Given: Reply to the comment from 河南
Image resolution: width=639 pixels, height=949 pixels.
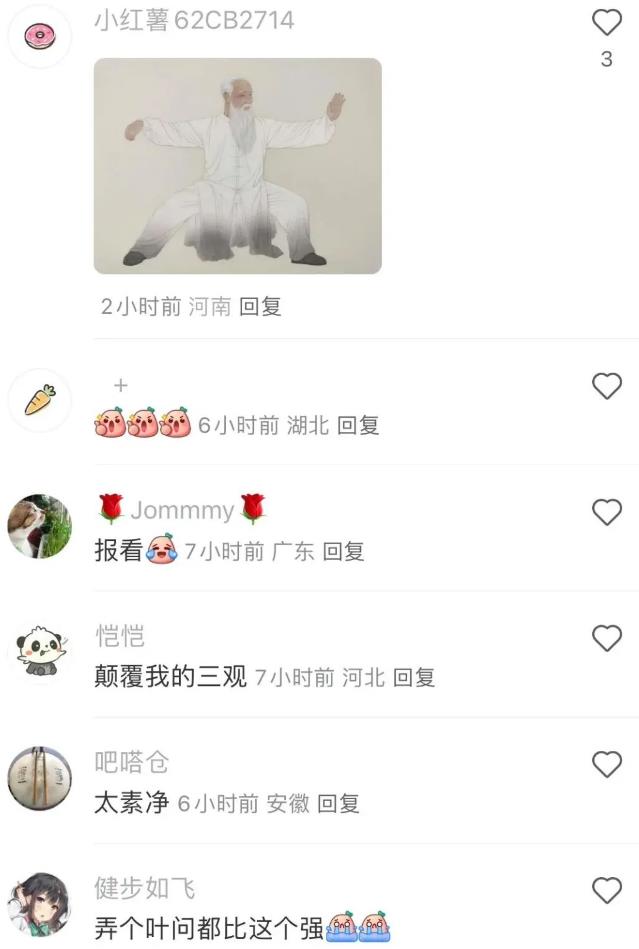Looking at the screenshot, I should (260, 307).
